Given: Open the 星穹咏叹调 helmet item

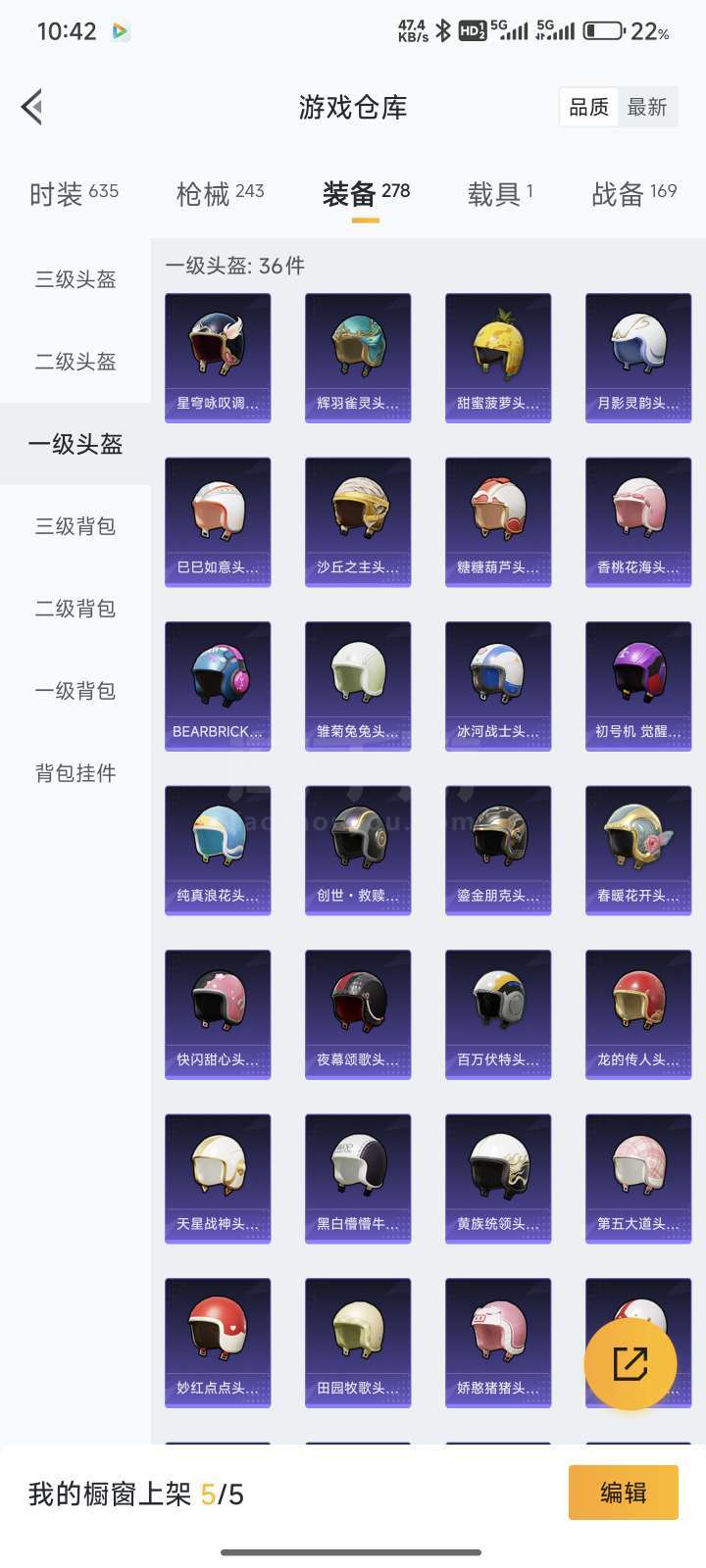Looking at the screenshot, I should pyautogui.click(x=218, y=358).
